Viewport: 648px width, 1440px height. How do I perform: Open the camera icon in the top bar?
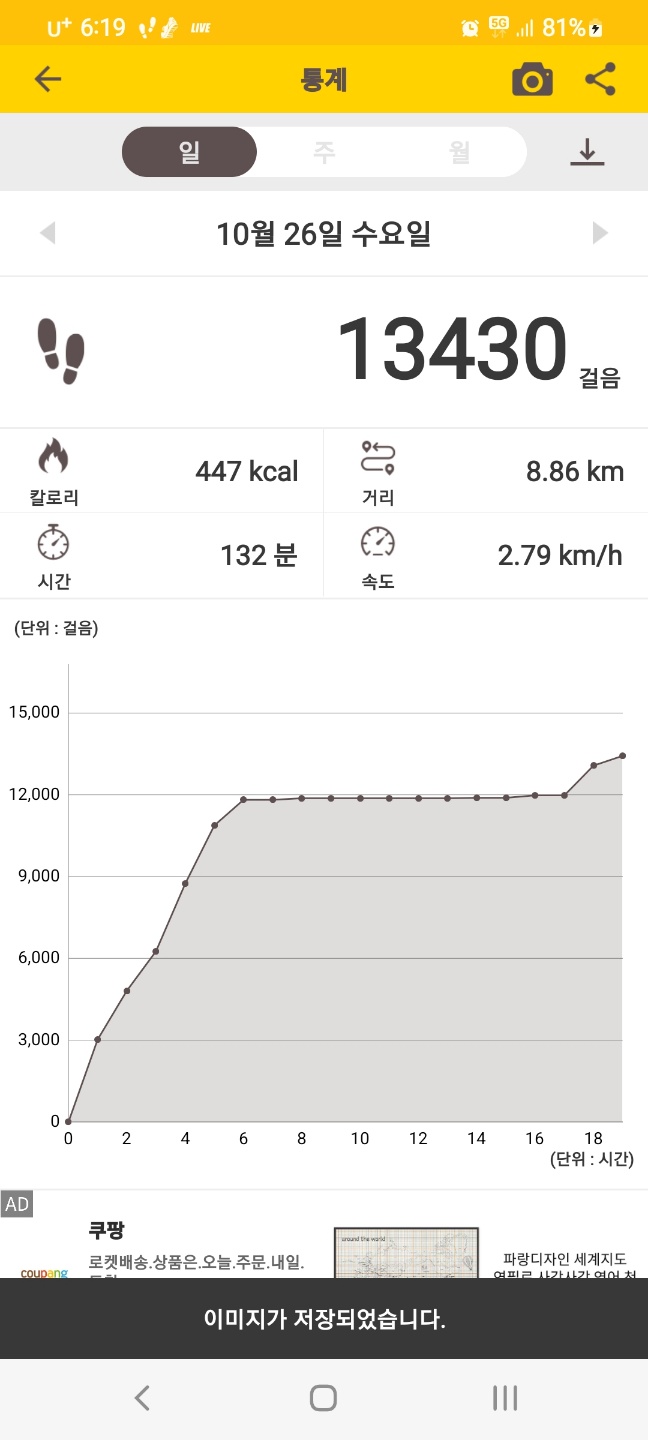[x=532, y=79]
